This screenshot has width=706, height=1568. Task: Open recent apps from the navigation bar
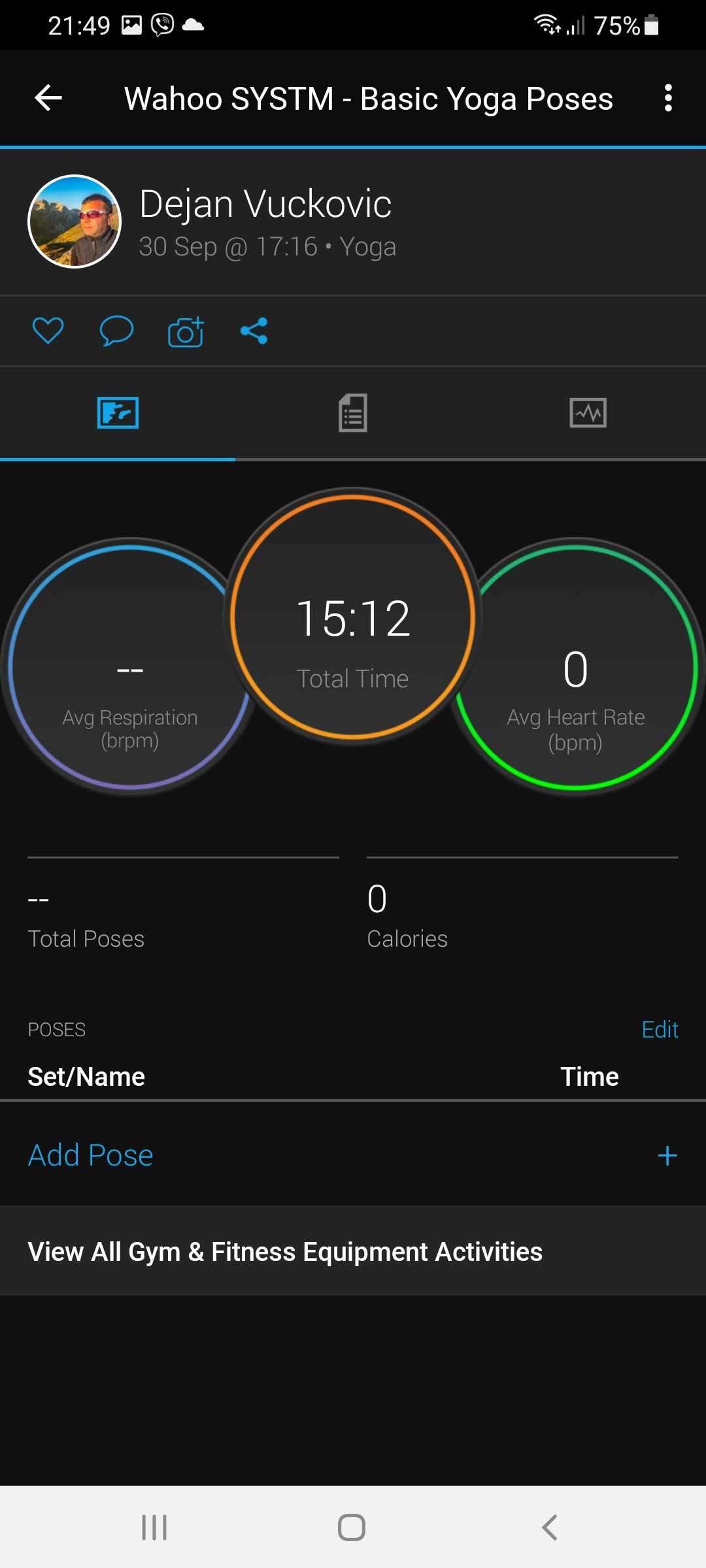[x=154, y=1527]
